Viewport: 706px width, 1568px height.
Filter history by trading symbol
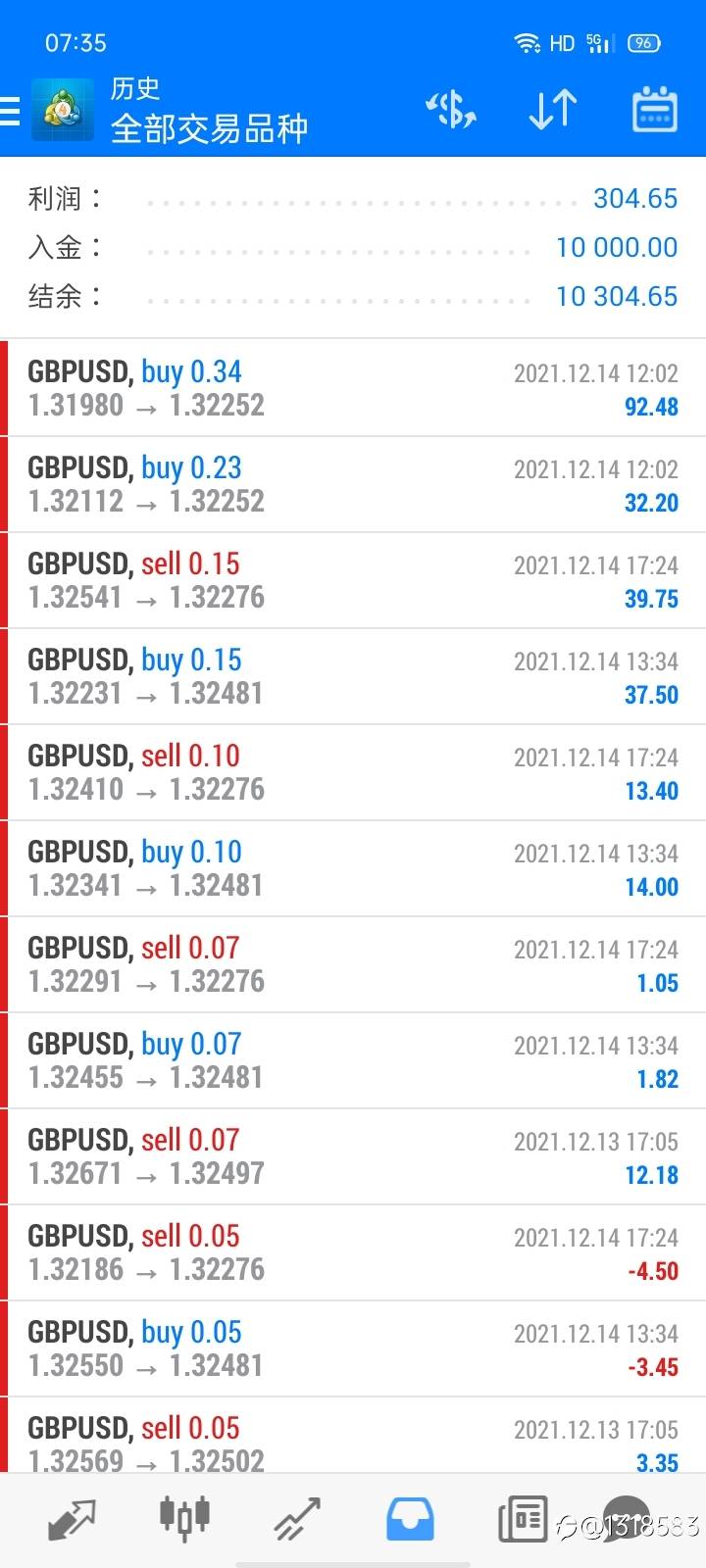pyautogui.click(x=451, y=109)
